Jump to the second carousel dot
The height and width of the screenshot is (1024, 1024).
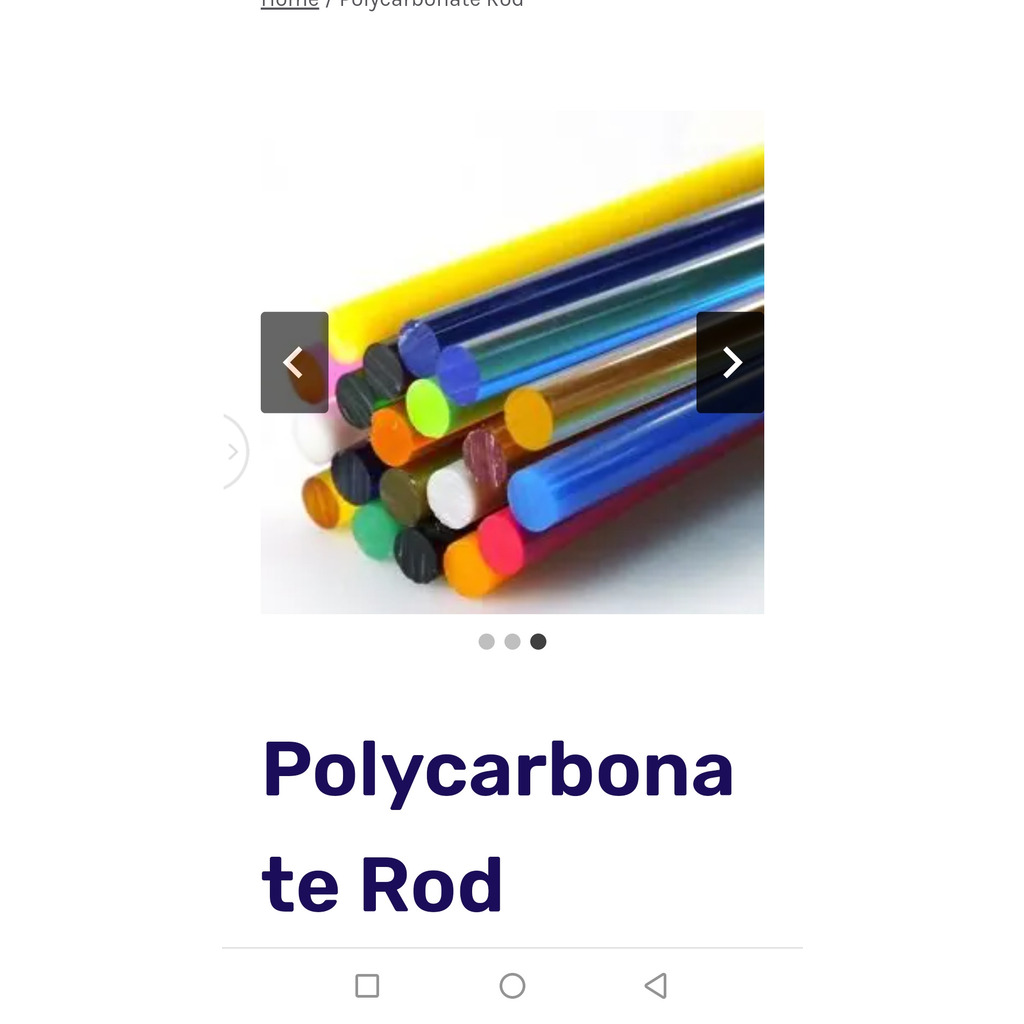[512, 642]
